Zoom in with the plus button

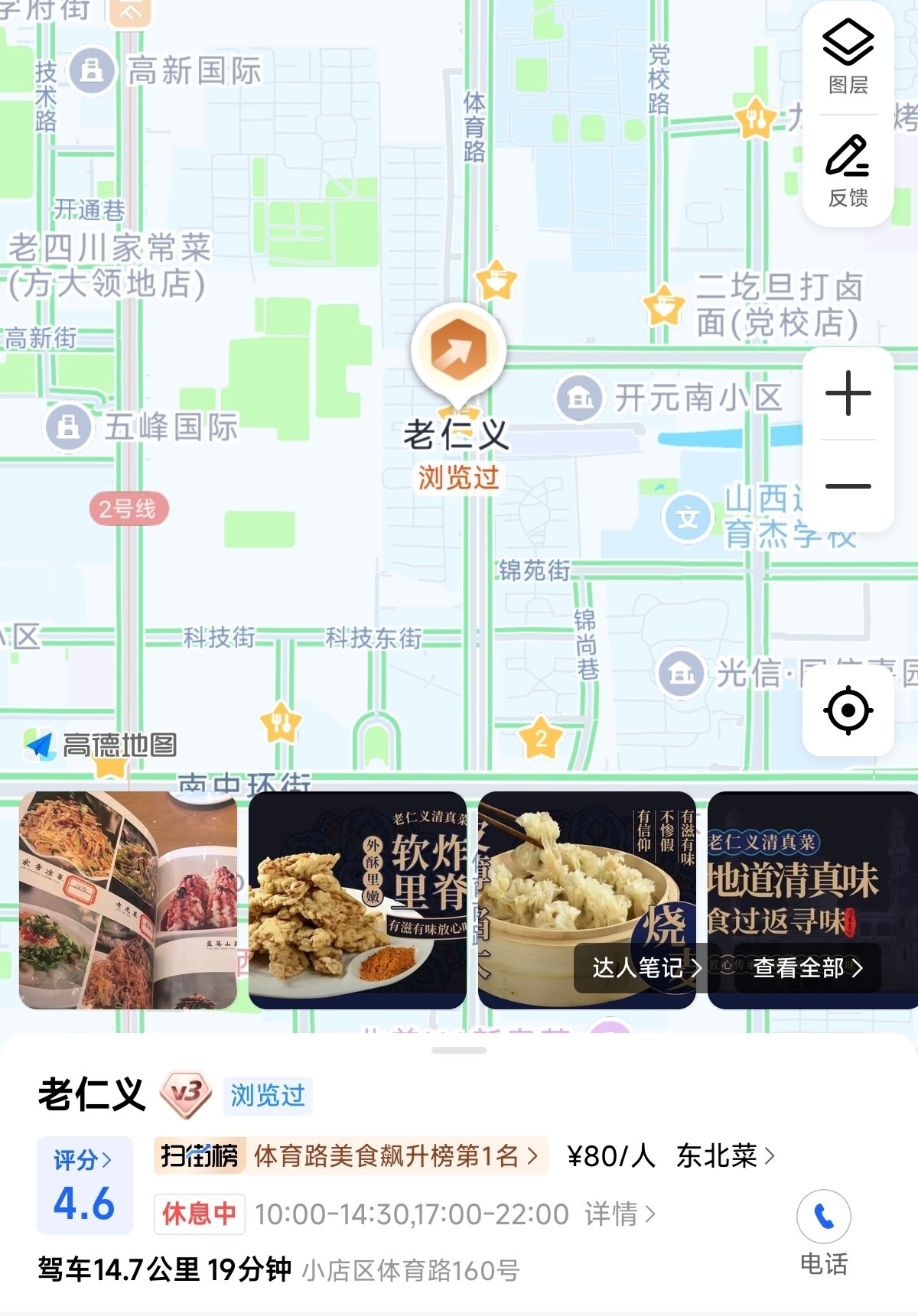point(848,394)
